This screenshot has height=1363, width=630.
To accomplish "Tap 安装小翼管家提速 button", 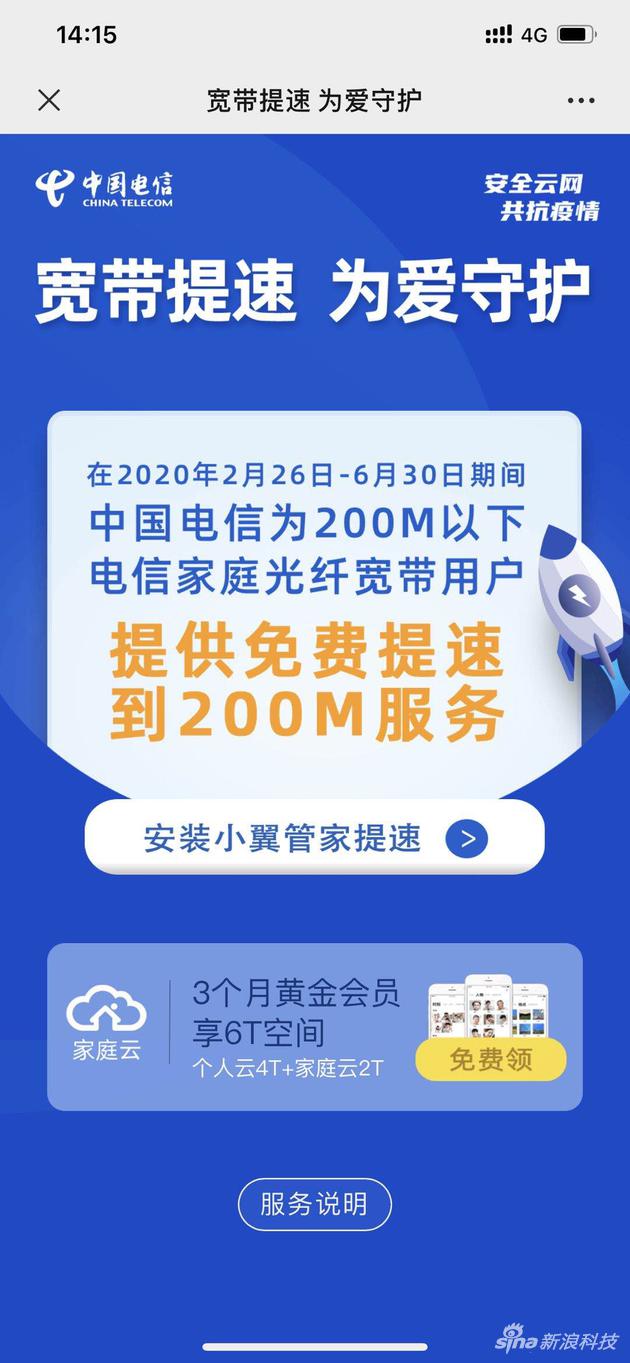I will 314,837.
